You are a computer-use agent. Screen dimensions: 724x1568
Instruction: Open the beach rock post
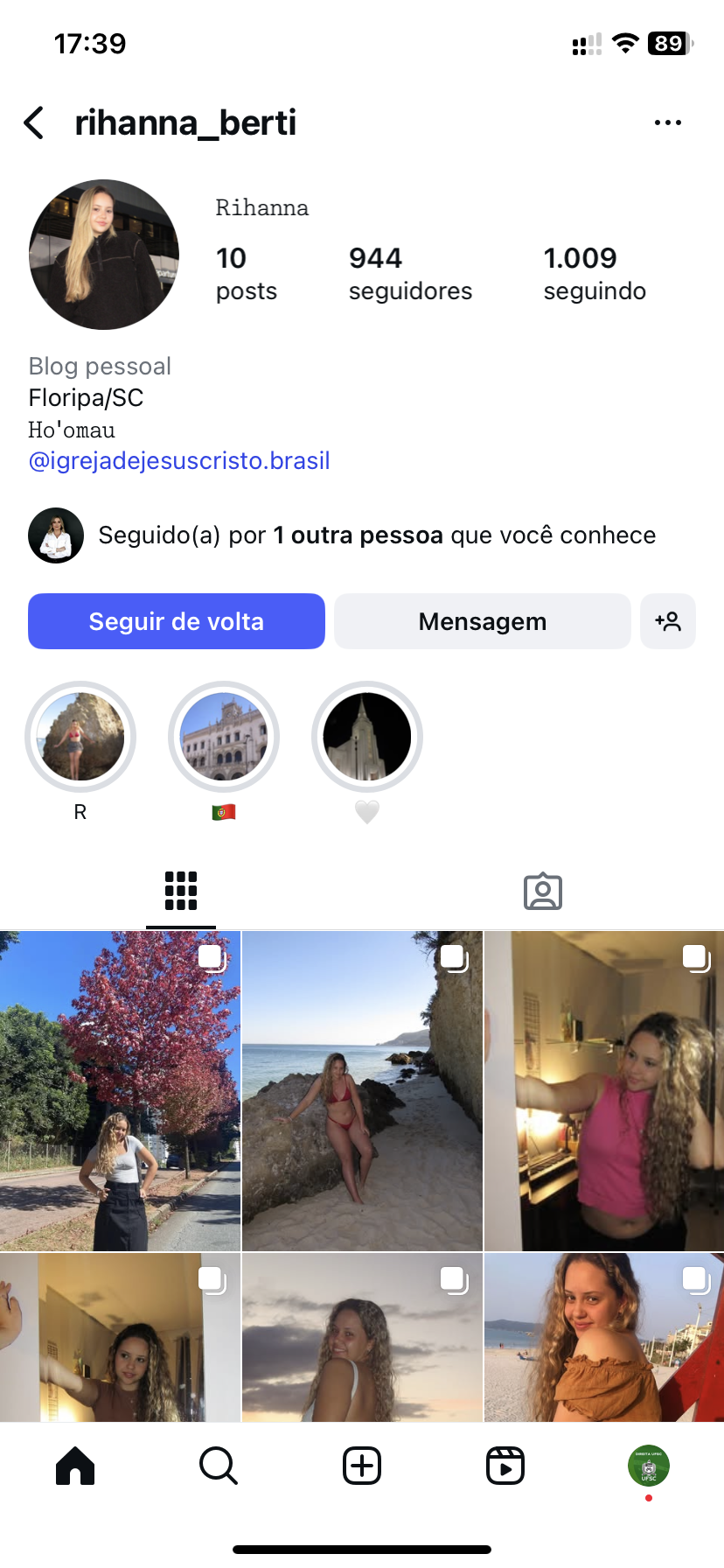point(362,1090)
